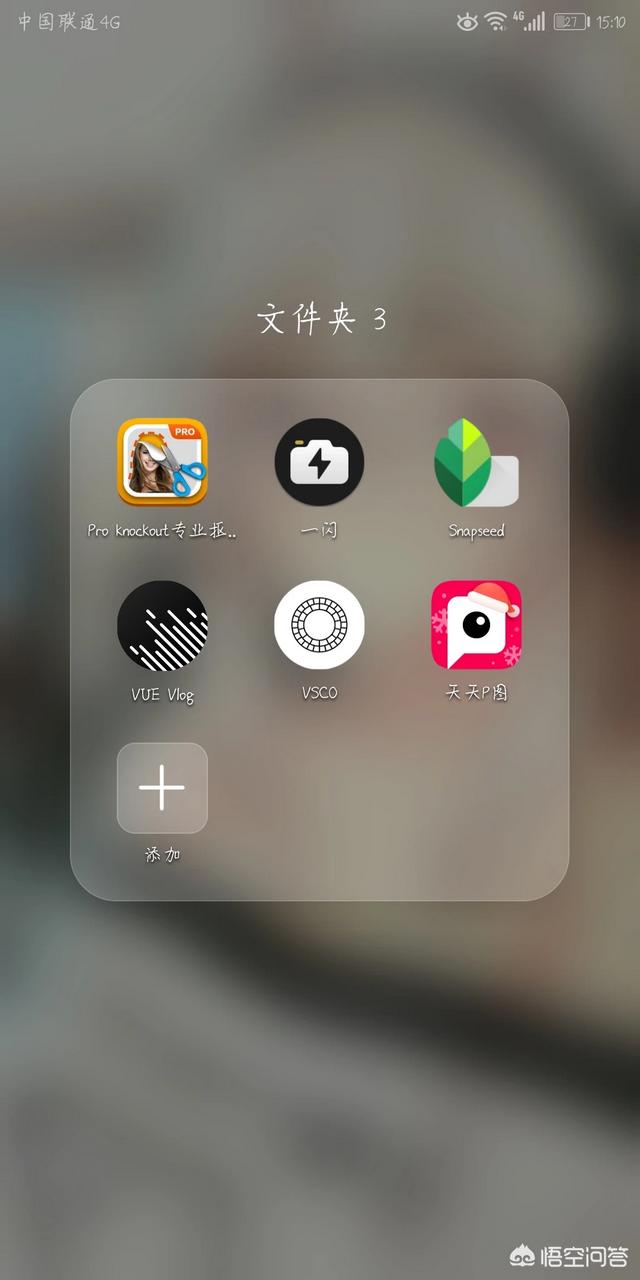640x1280 pixels.
Task: Open the Pro Knockout app
Action: click(162, 462)
